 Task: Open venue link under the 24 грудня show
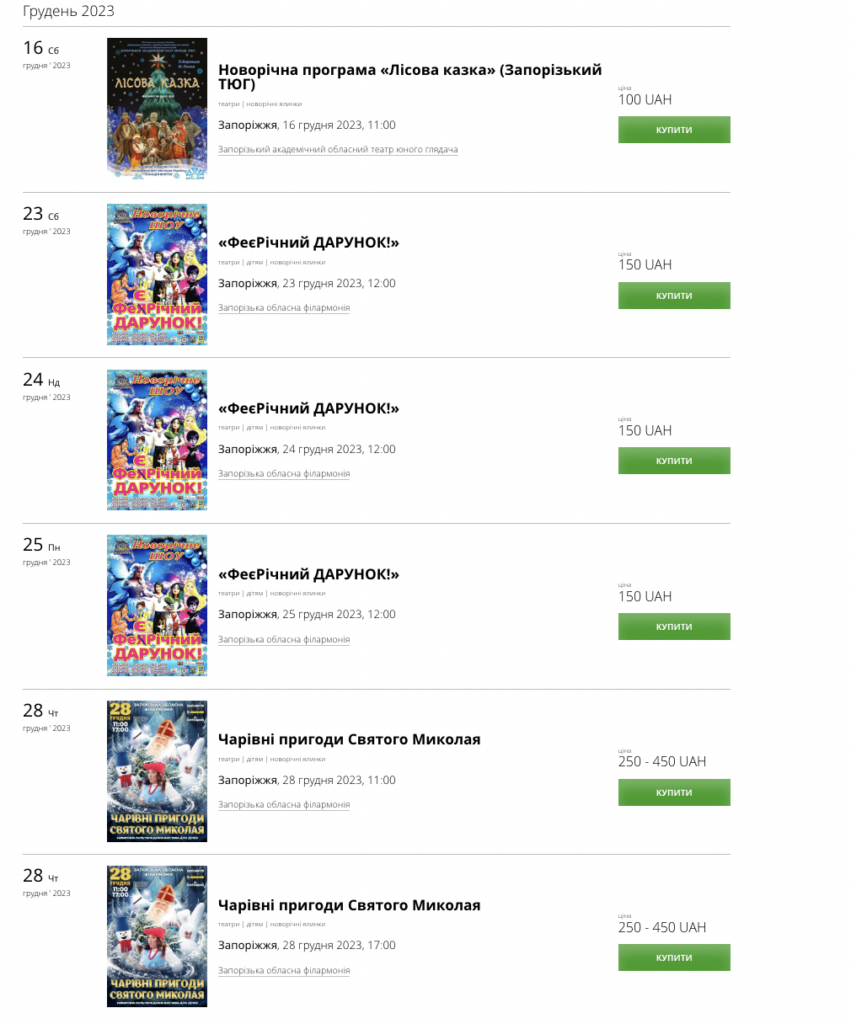tap(284, 474)
